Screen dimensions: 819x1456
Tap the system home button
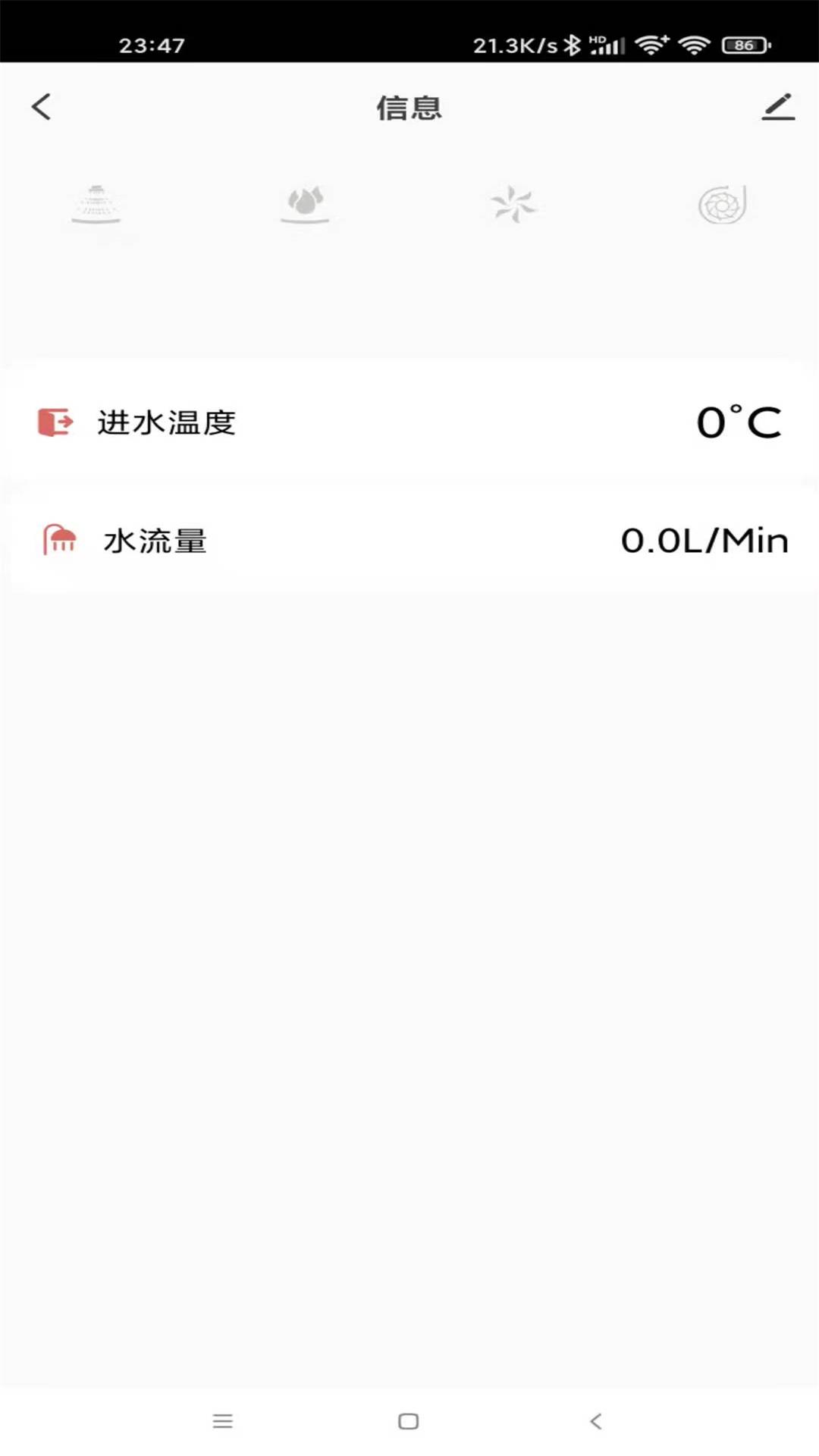pyautogui.click(x=409, y=1421)
